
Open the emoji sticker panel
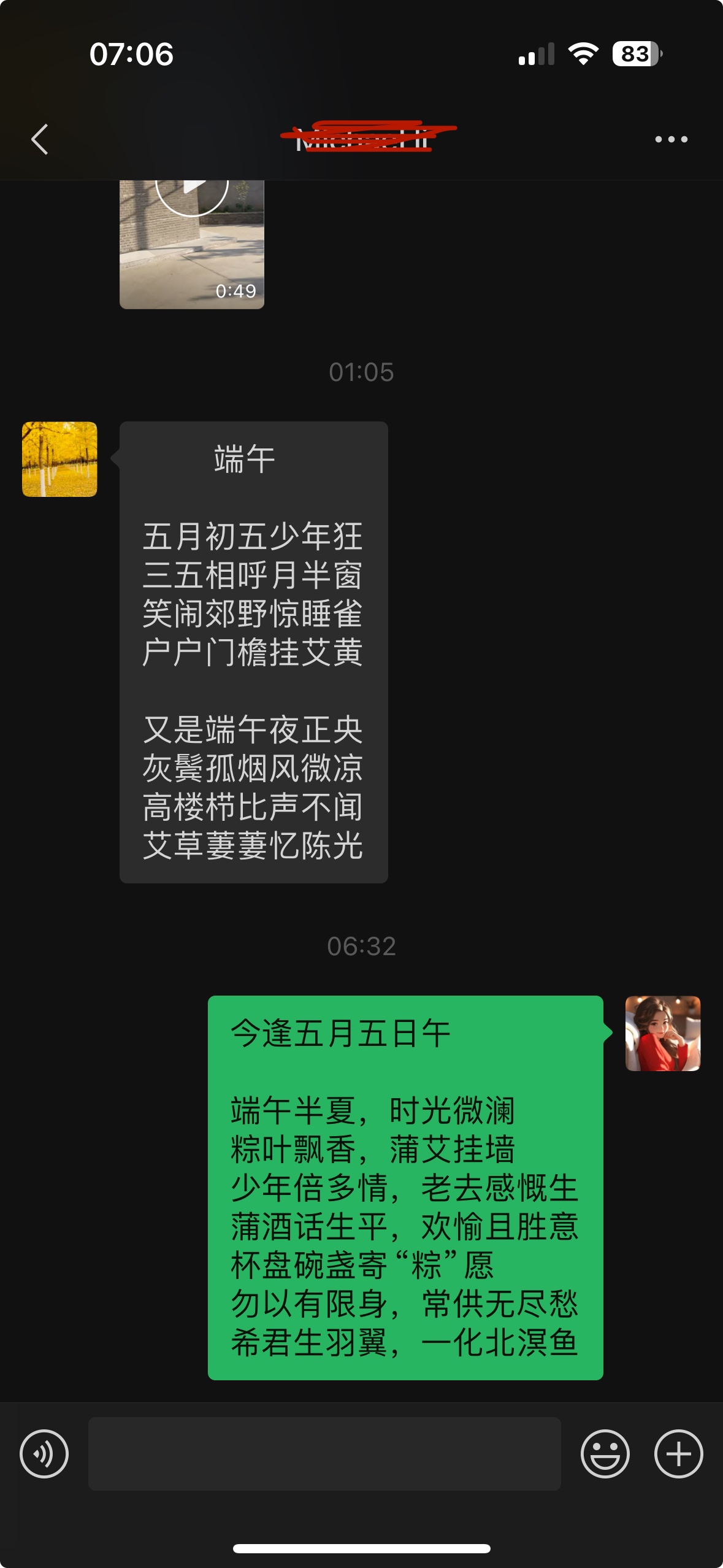click(x=605, y=1453)
